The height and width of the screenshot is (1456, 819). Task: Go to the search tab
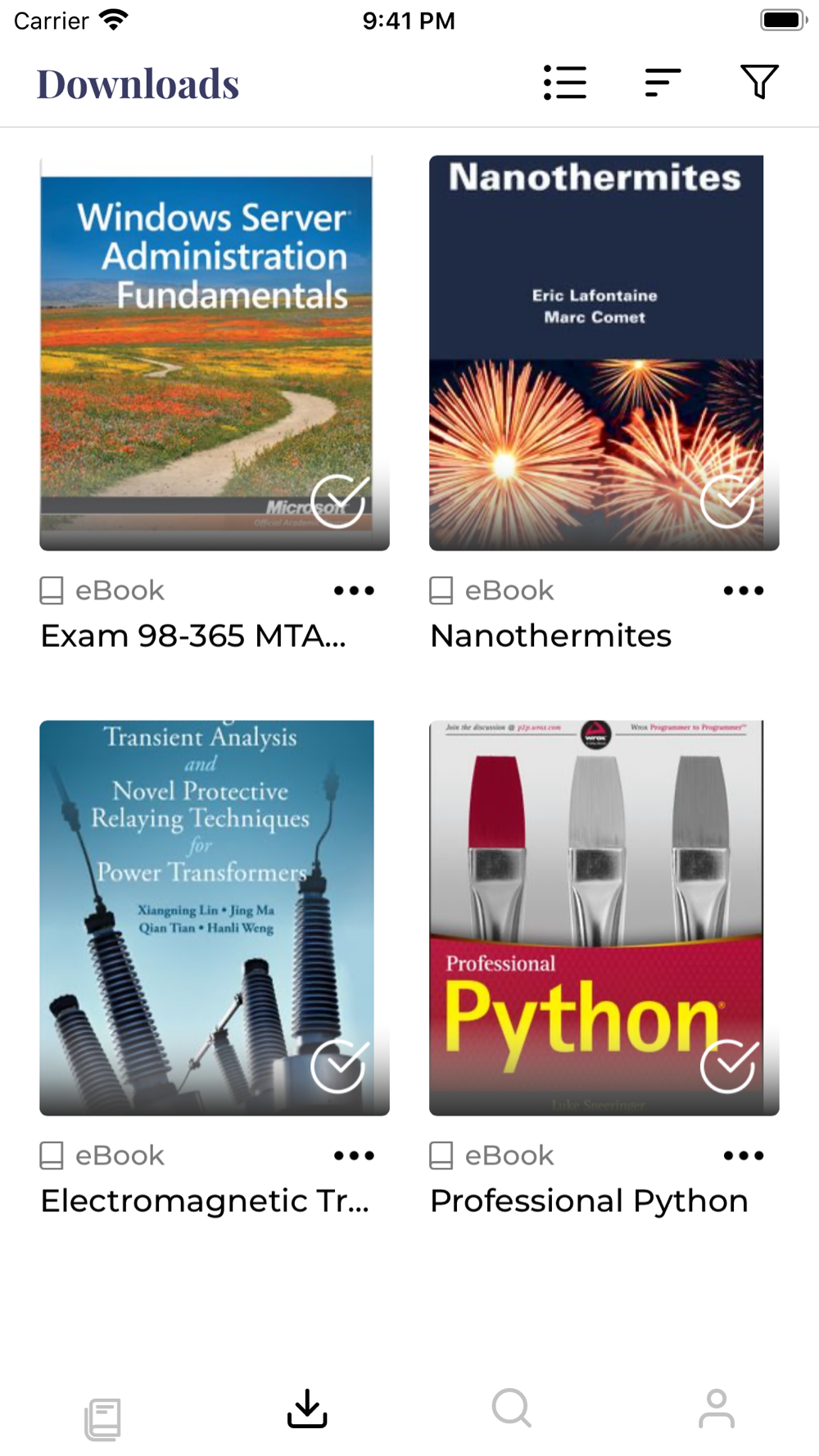click(x=512, y=1409)
